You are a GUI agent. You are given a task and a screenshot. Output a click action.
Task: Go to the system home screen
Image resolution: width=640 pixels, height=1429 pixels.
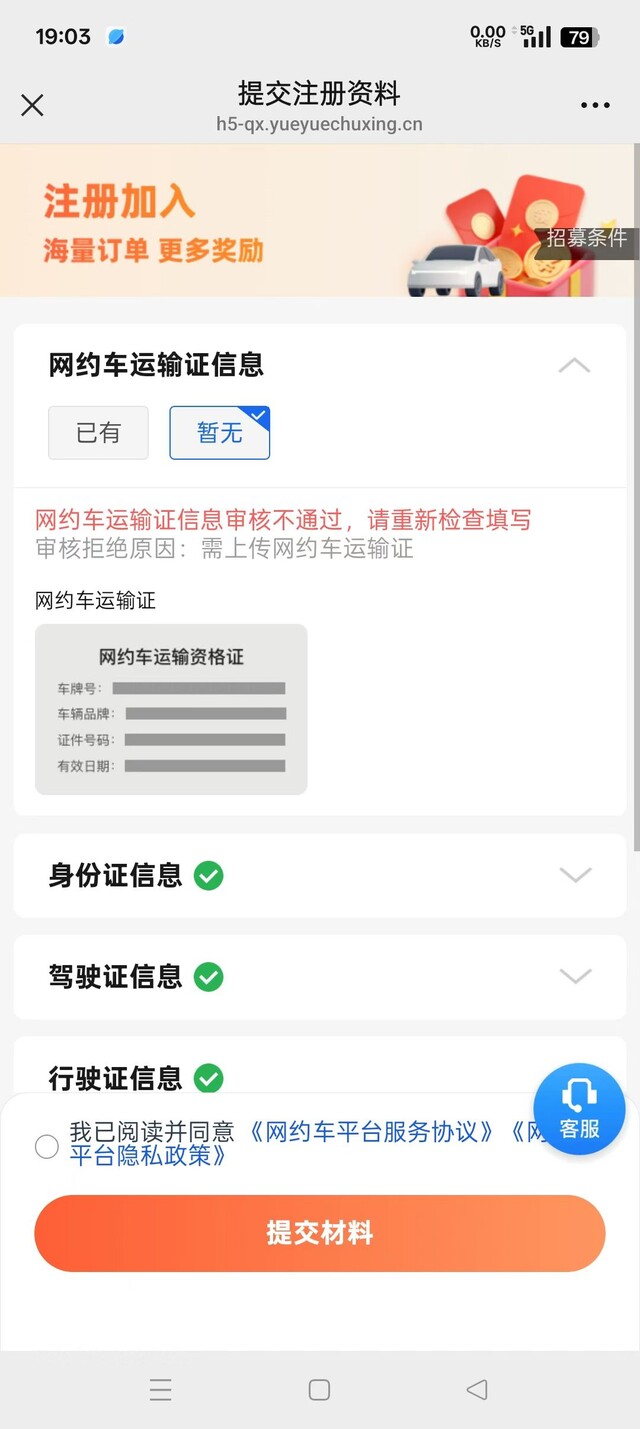coord(320,1389)
